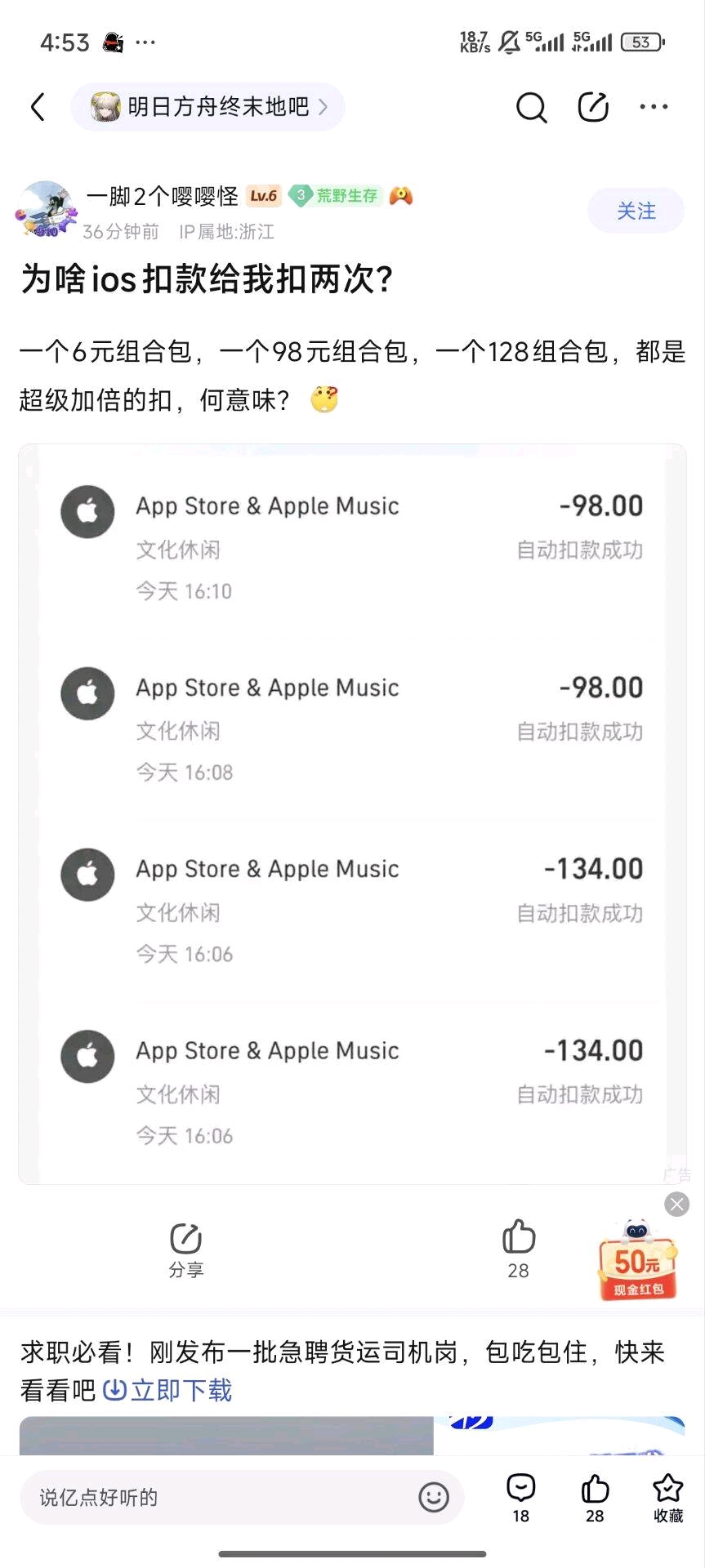
Task: Tap the 立即下载 link in the ad
Action: click(169, 1390)
